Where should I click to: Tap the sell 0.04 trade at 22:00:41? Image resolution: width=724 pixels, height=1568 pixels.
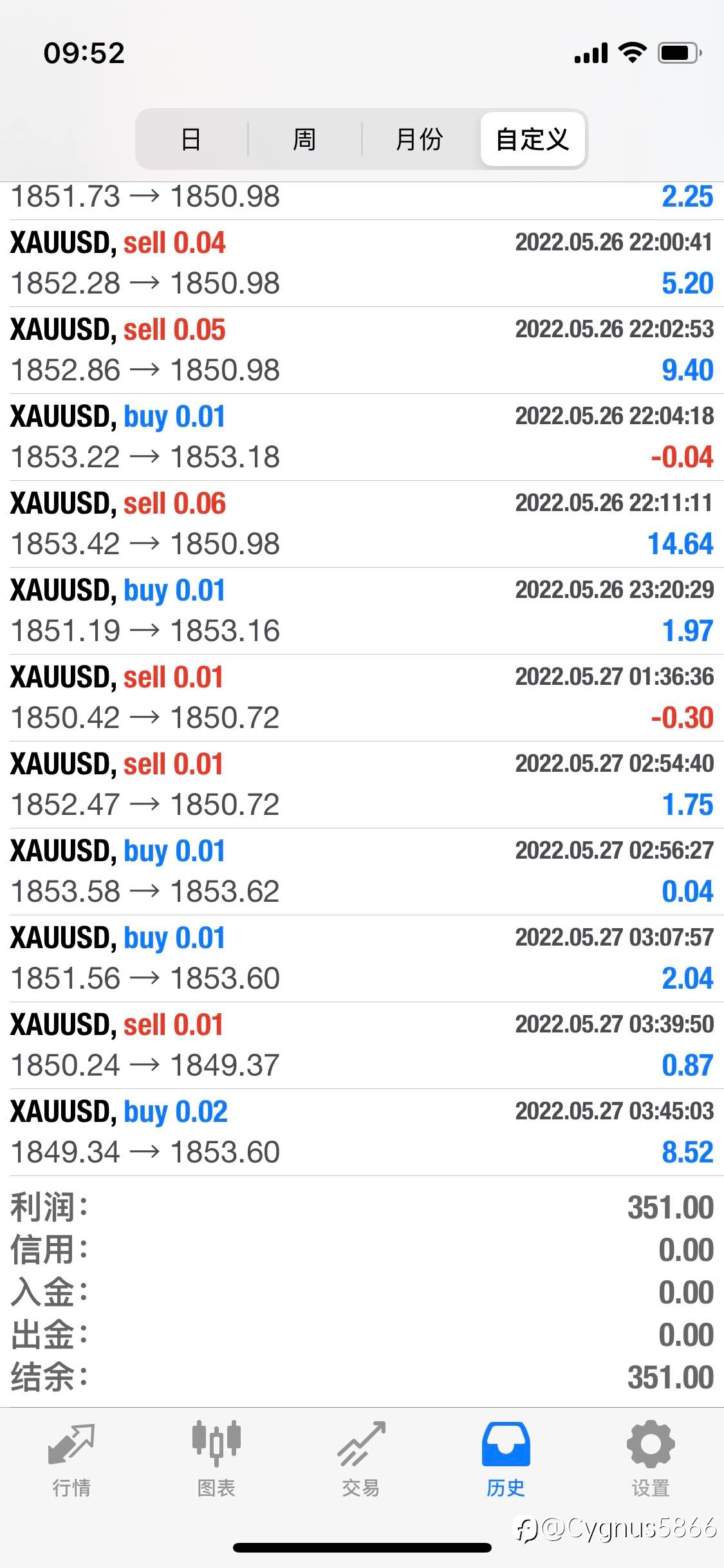click(362, 263)
